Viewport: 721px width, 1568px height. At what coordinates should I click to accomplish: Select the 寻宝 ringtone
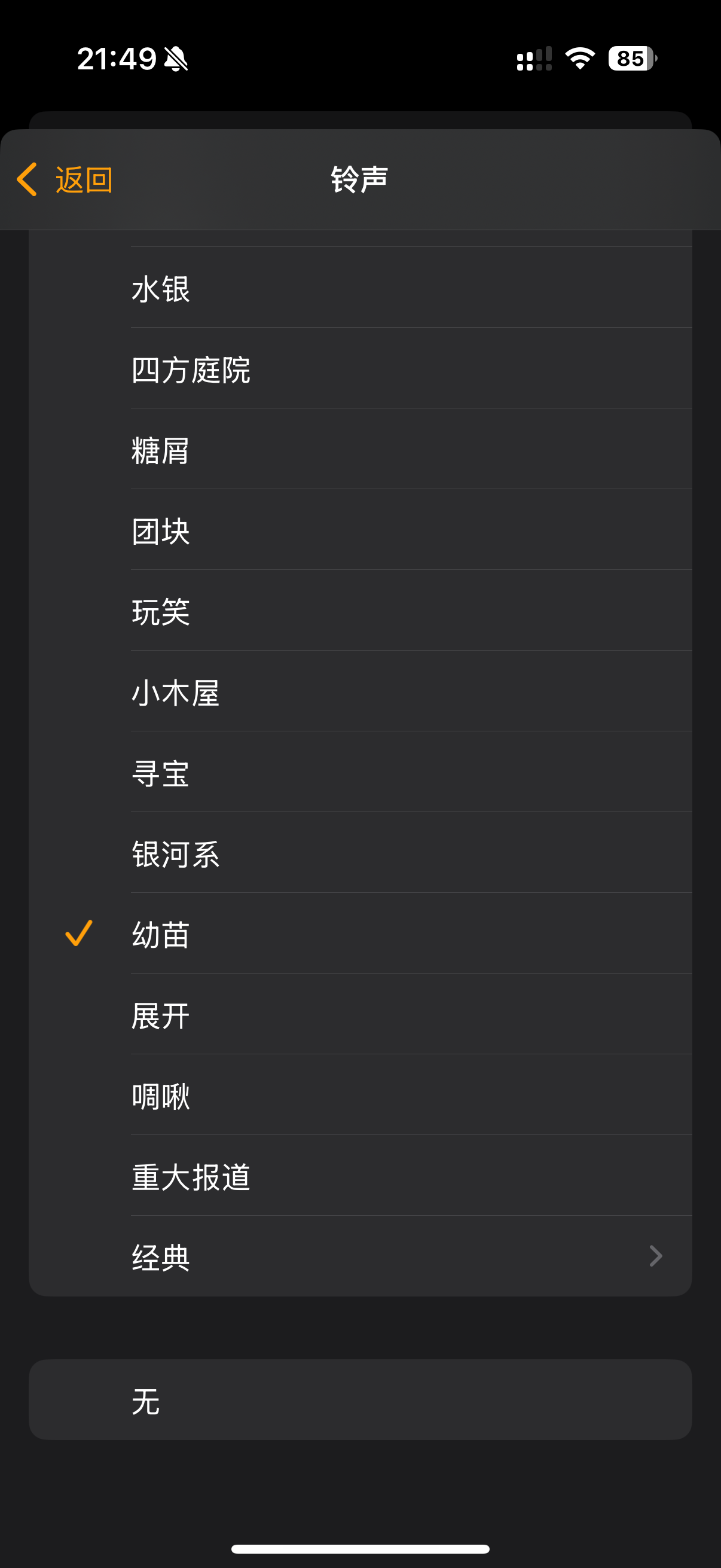[360, 772]
